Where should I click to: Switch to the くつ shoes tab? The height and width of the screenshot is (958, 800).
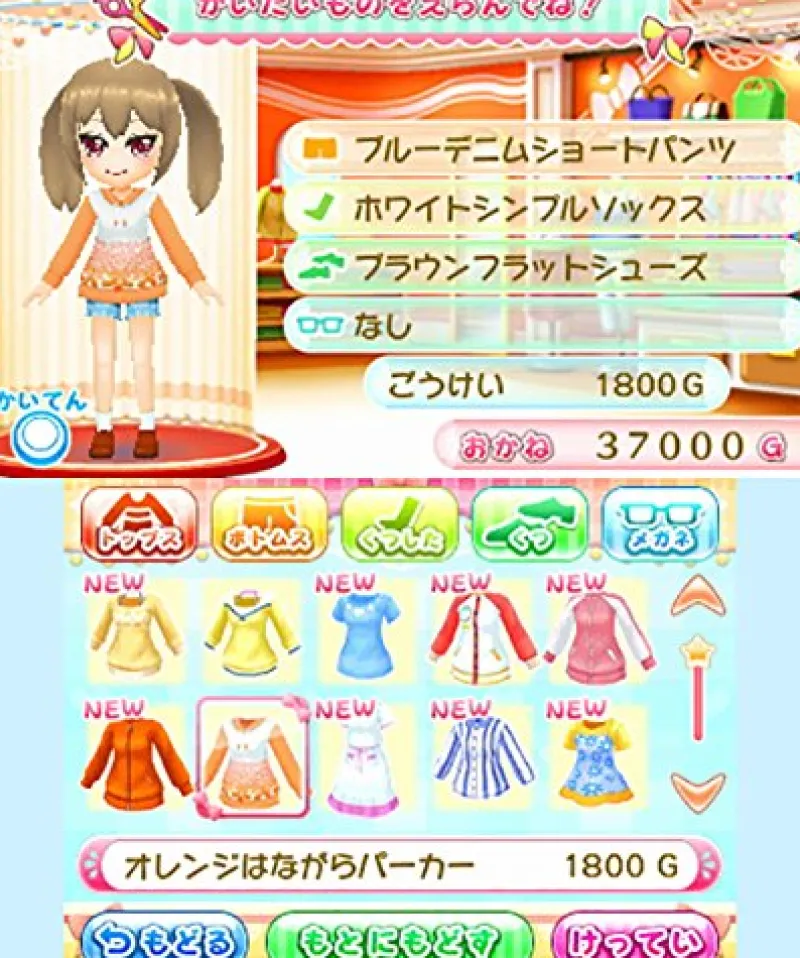point(529,525)
